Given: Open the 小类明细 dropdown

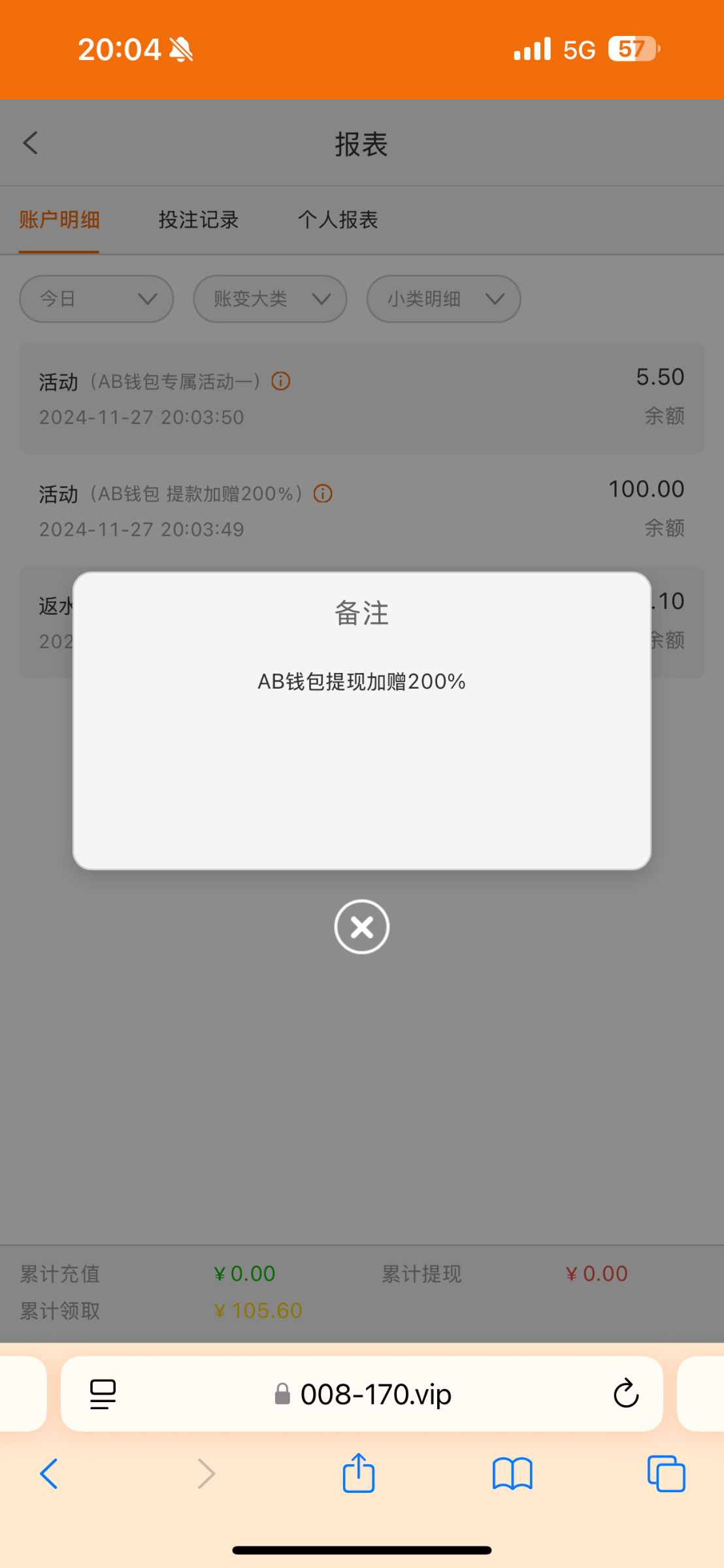Looking at the screenshot, I should coord(444,299).
